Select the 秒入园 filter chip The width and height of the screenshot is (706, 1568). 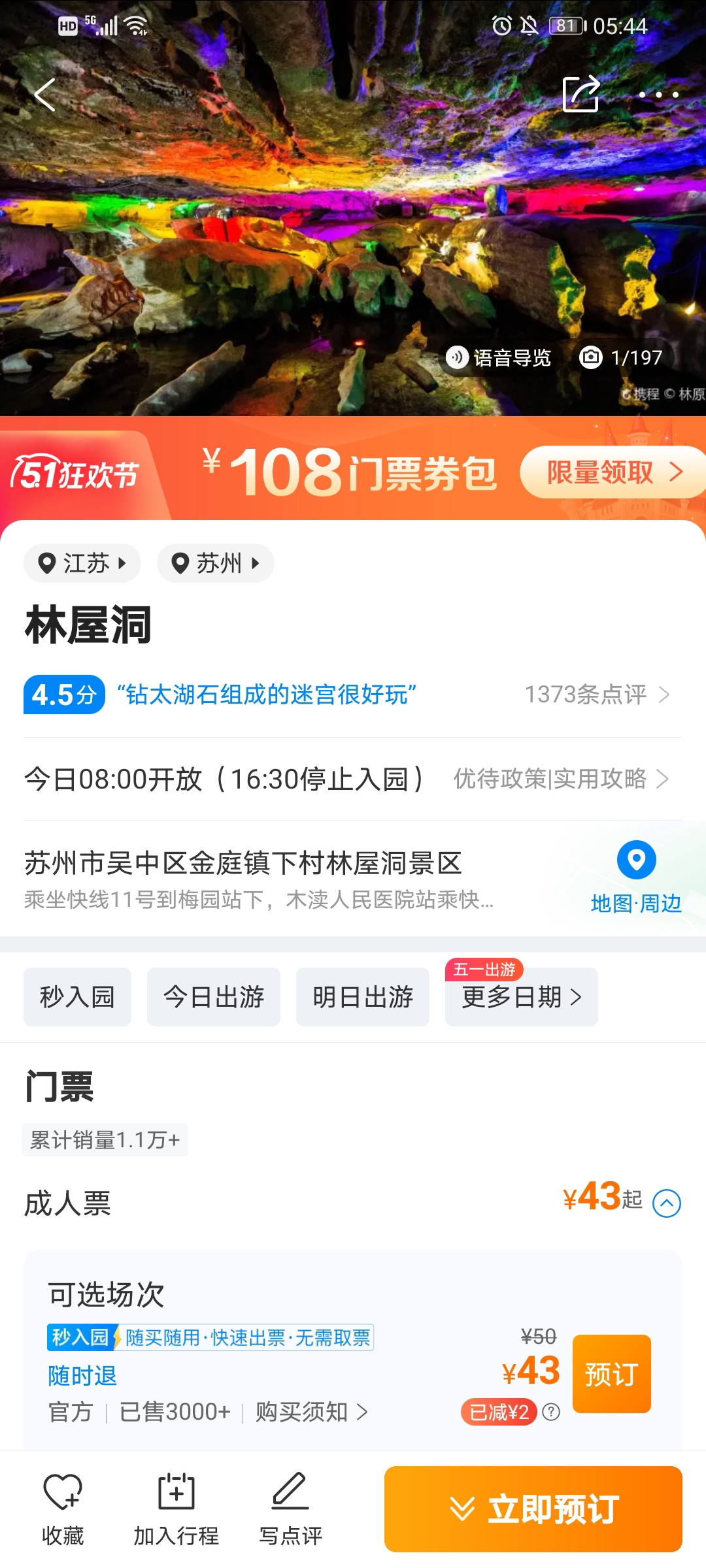(77, 997)
